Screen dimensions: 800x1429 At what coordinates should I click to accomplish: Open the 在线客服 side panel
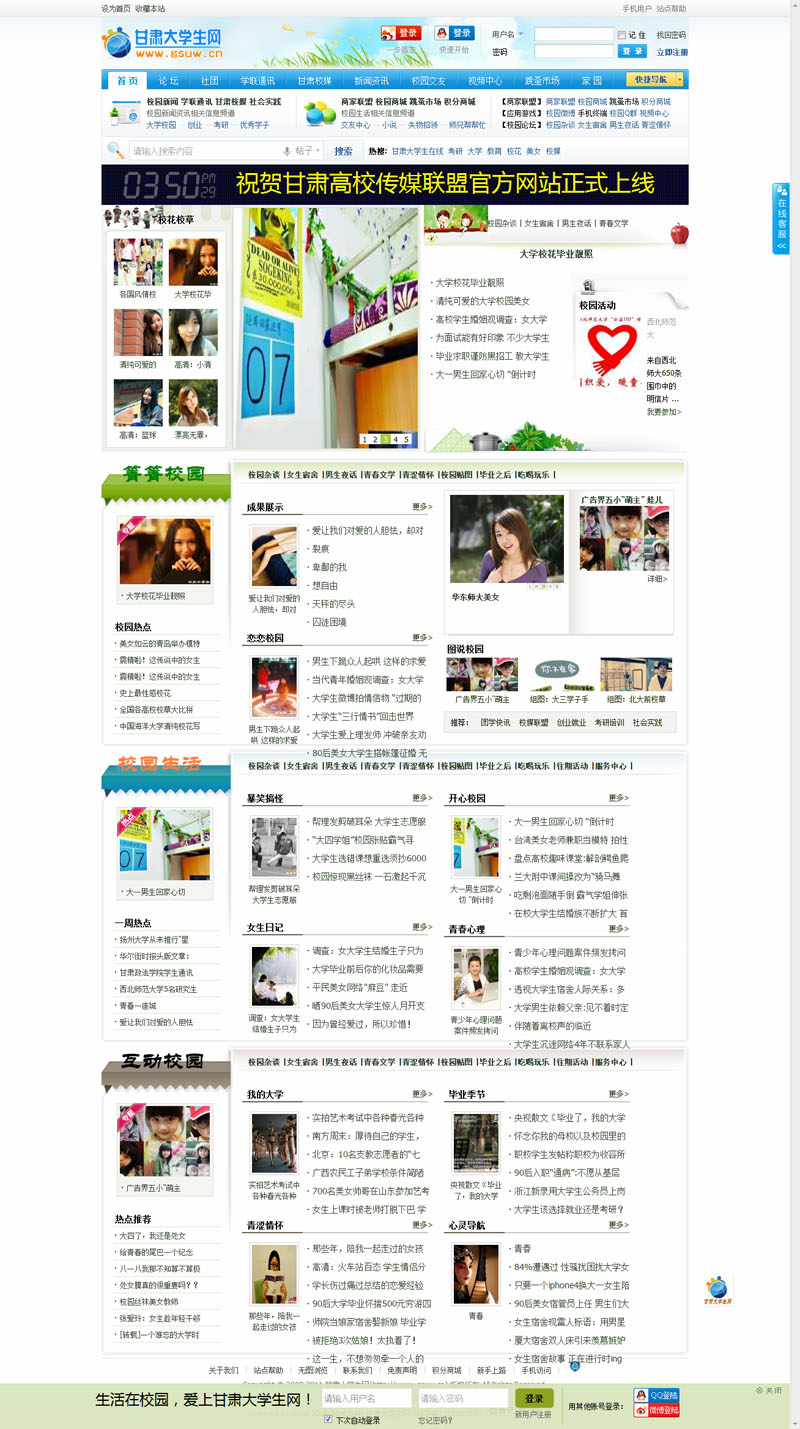pos(781,218)
